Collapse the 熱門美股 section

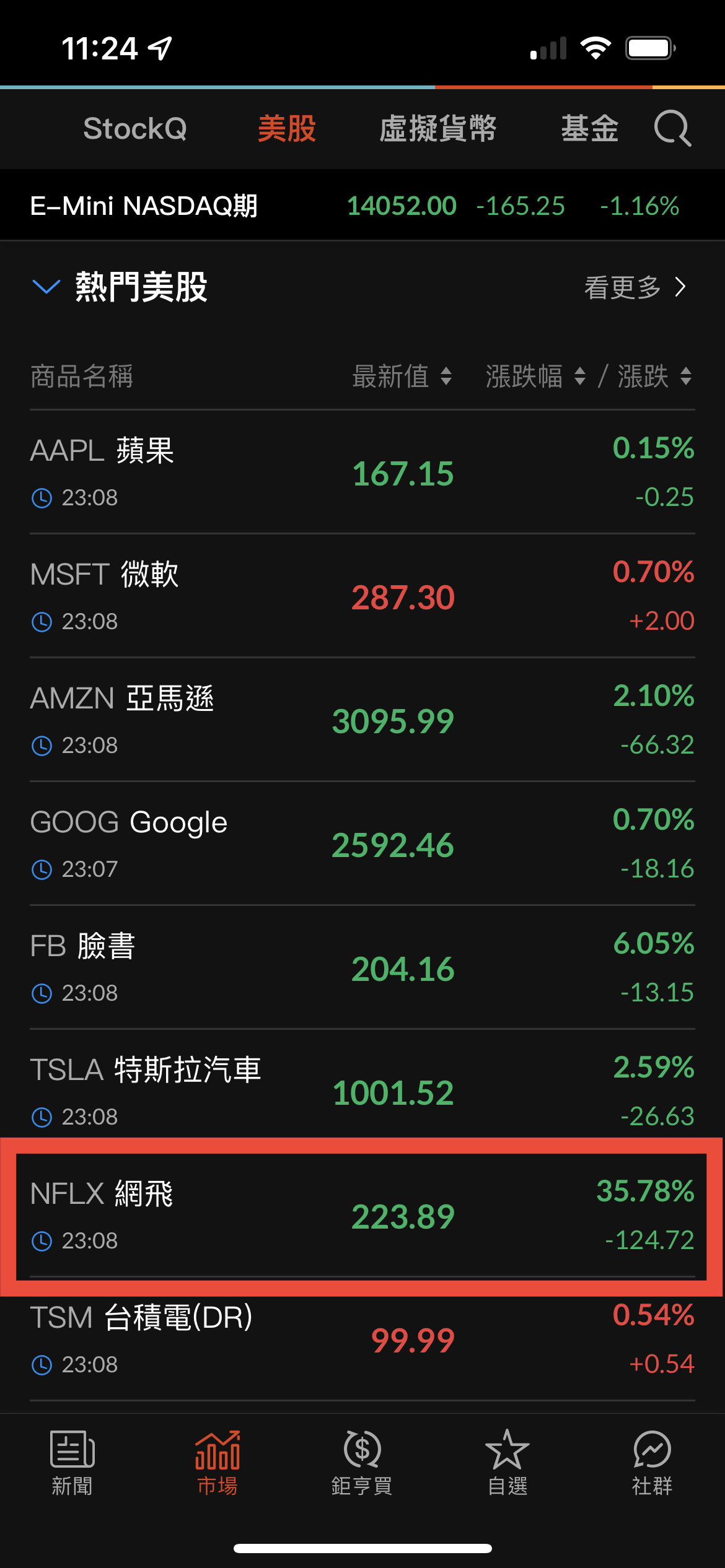pyautogui.click(x=46, y=287)
